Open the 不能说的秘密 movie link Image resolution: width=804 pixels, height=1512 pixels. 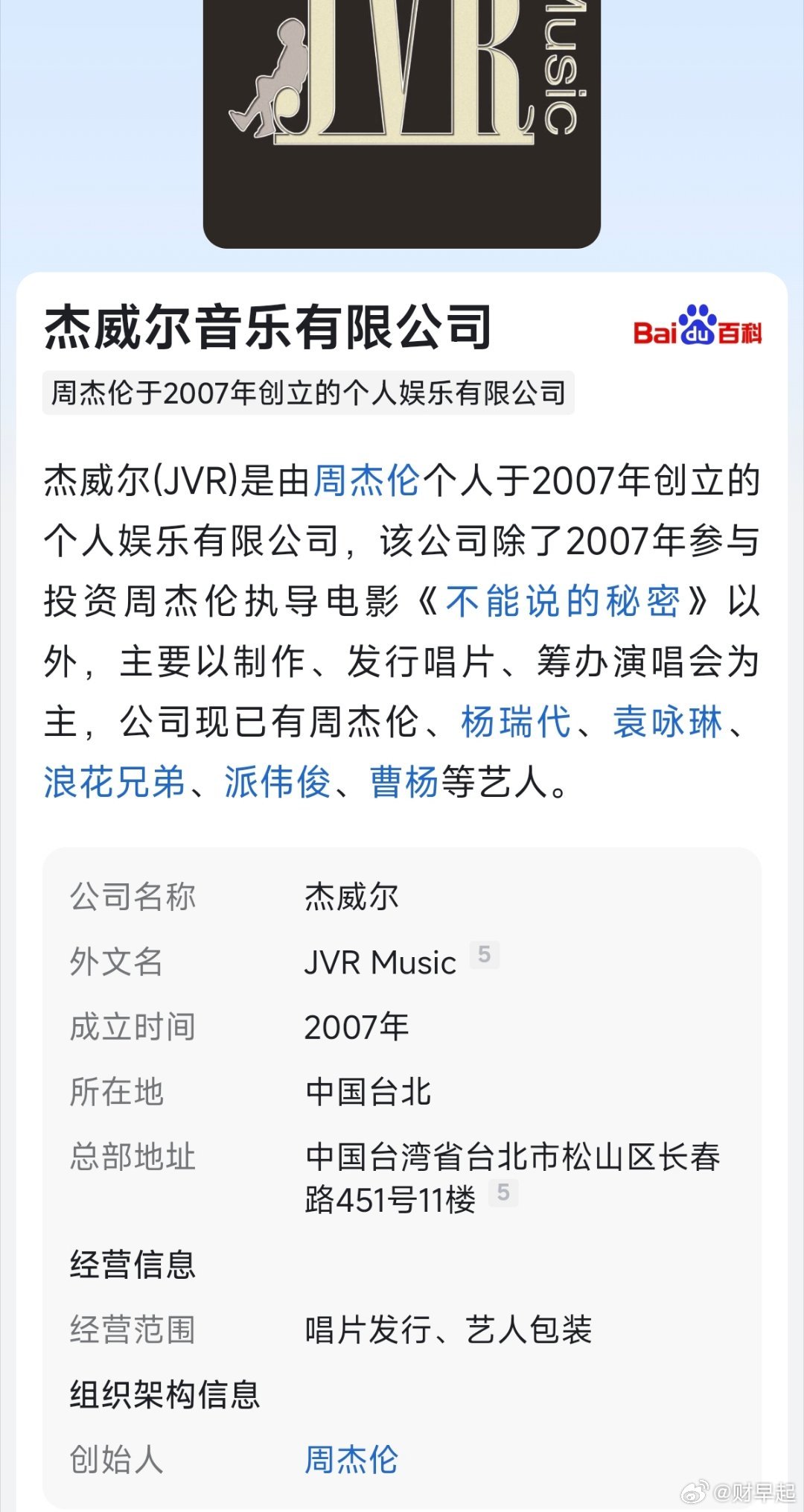pos(563,601)
